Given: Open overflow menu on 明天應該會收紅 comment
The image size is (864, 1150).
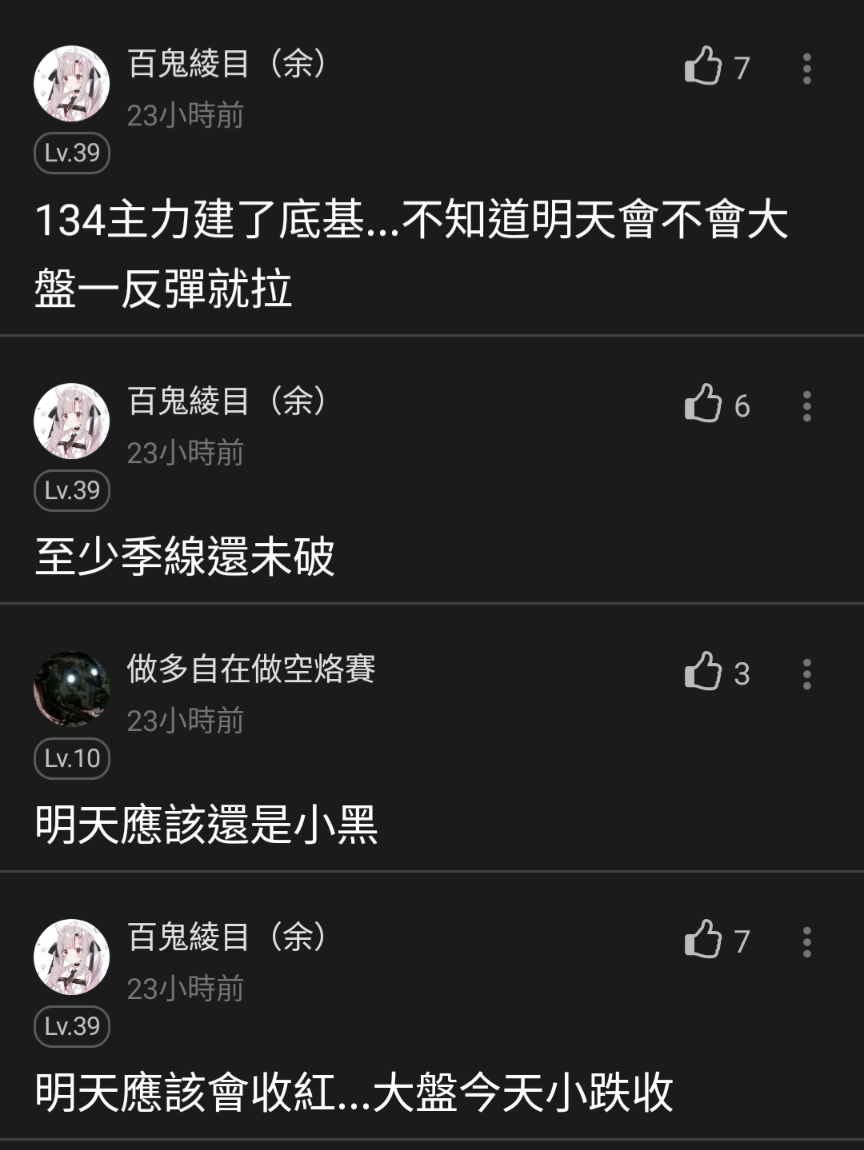Looking at the screenshot, I should click(x=806, y=941).
